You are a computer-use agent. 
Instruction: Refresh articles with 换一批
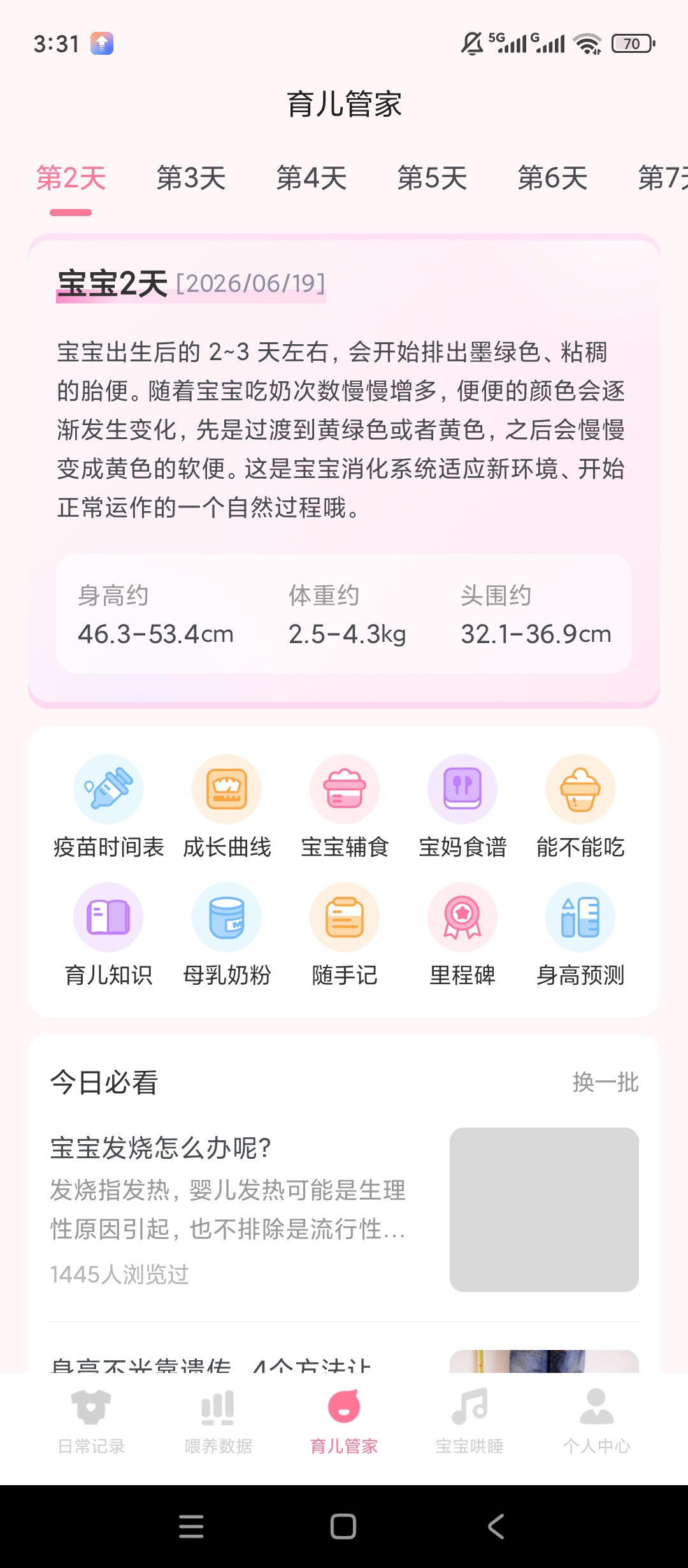605,1082
